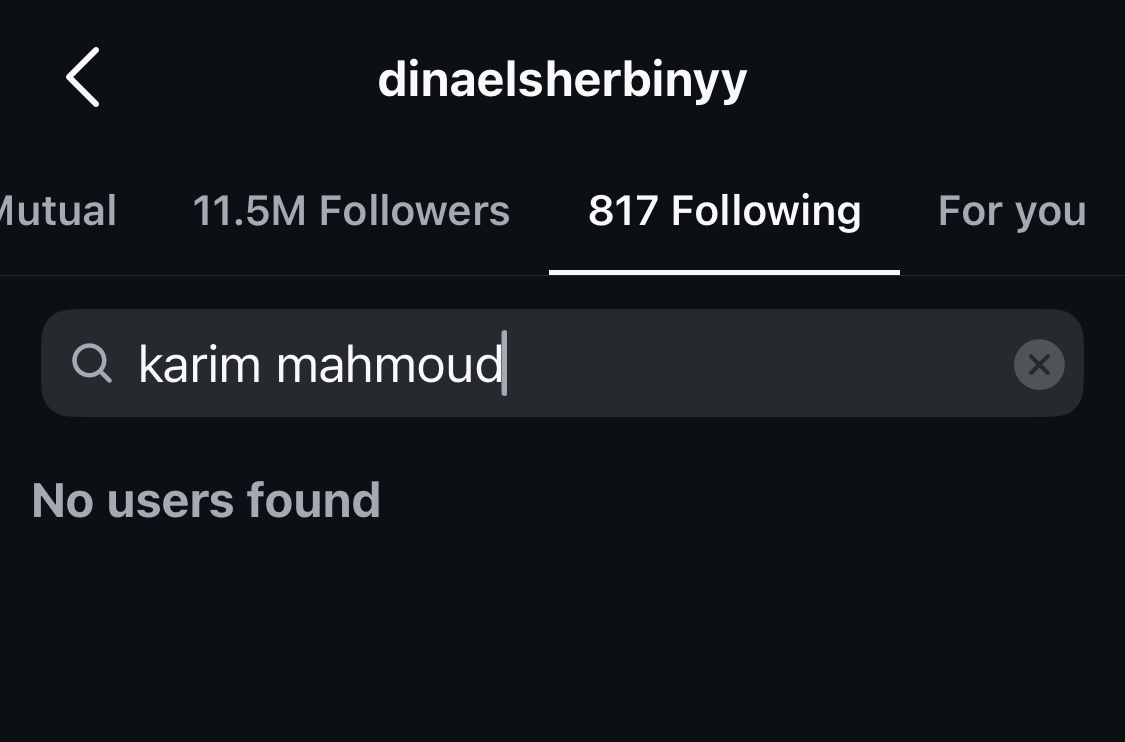Clear the search text with X button
Viewport: 1125px width, 742px height.
1039,365
